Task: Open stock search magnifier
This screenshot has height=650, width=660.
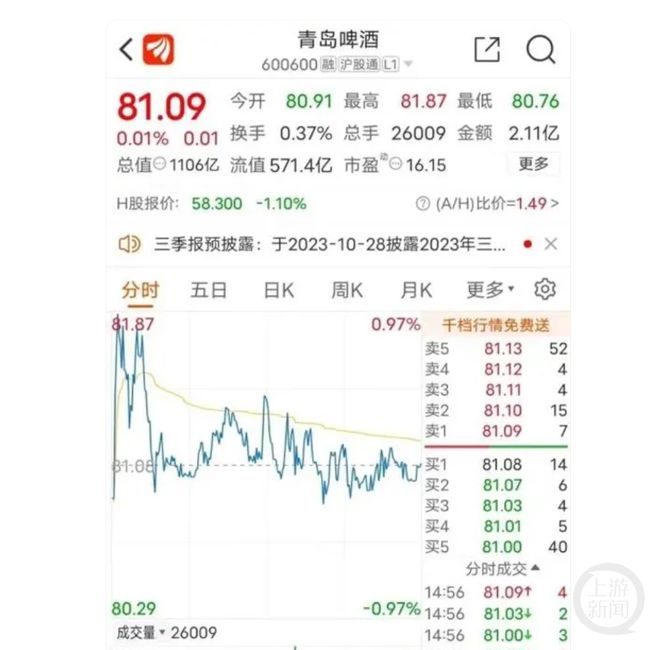Action: point(540,50)
